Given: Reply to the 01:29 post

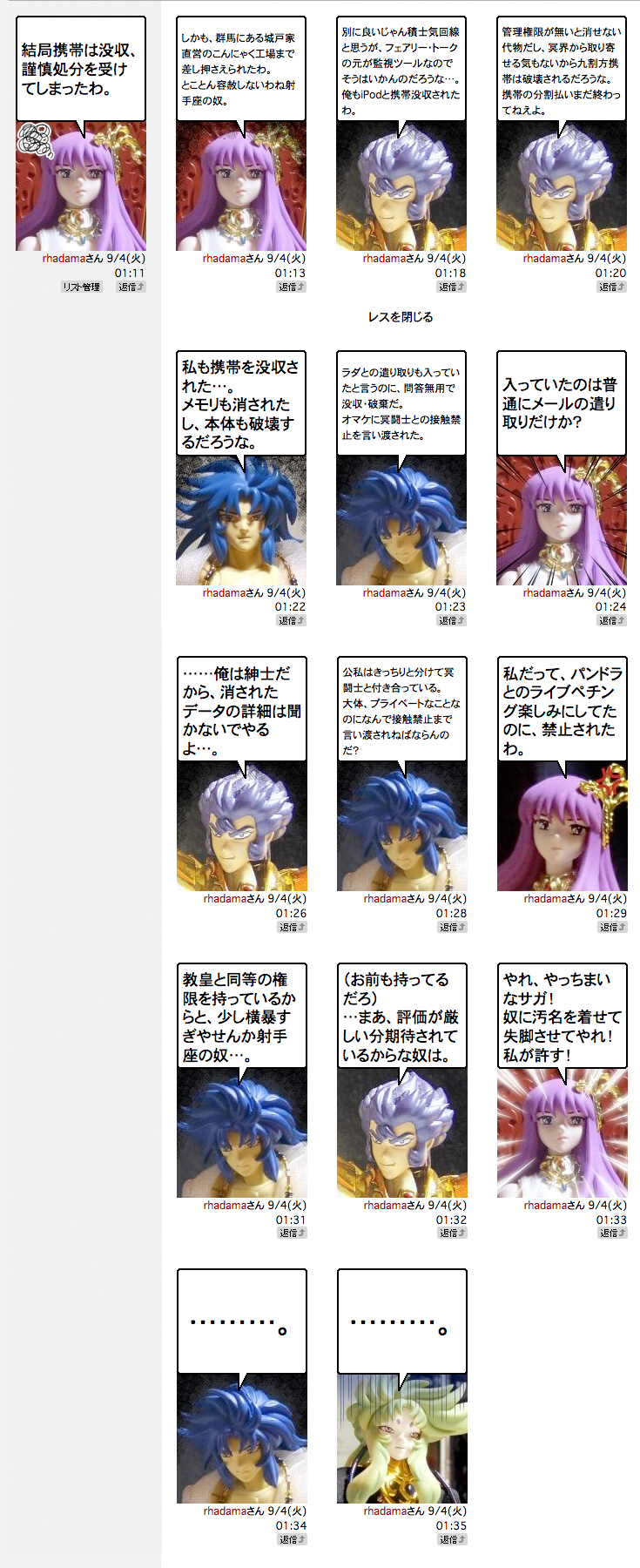Looking at the screenshot, I should point(613,927).
